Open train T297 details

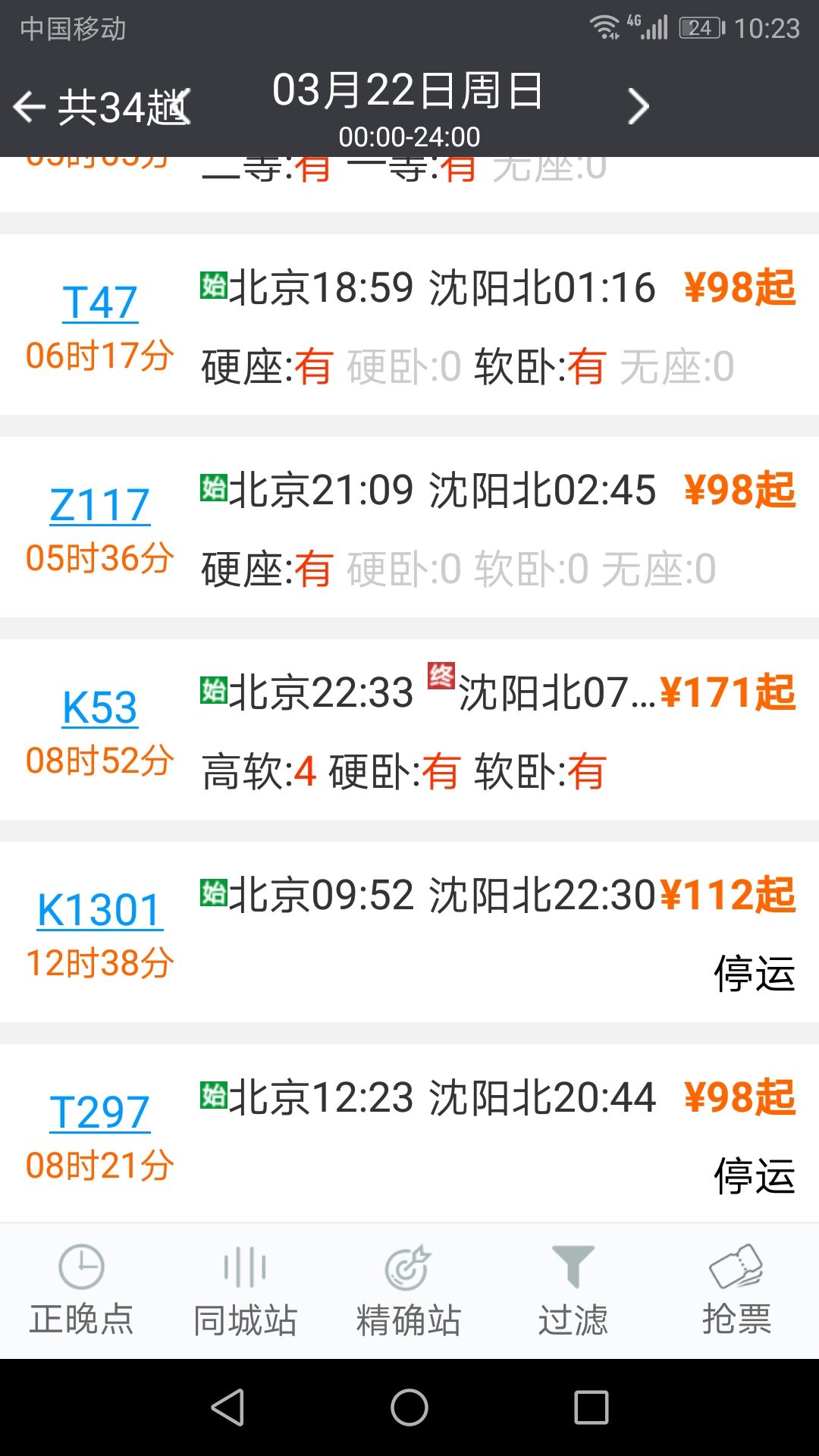point(100,1112)
